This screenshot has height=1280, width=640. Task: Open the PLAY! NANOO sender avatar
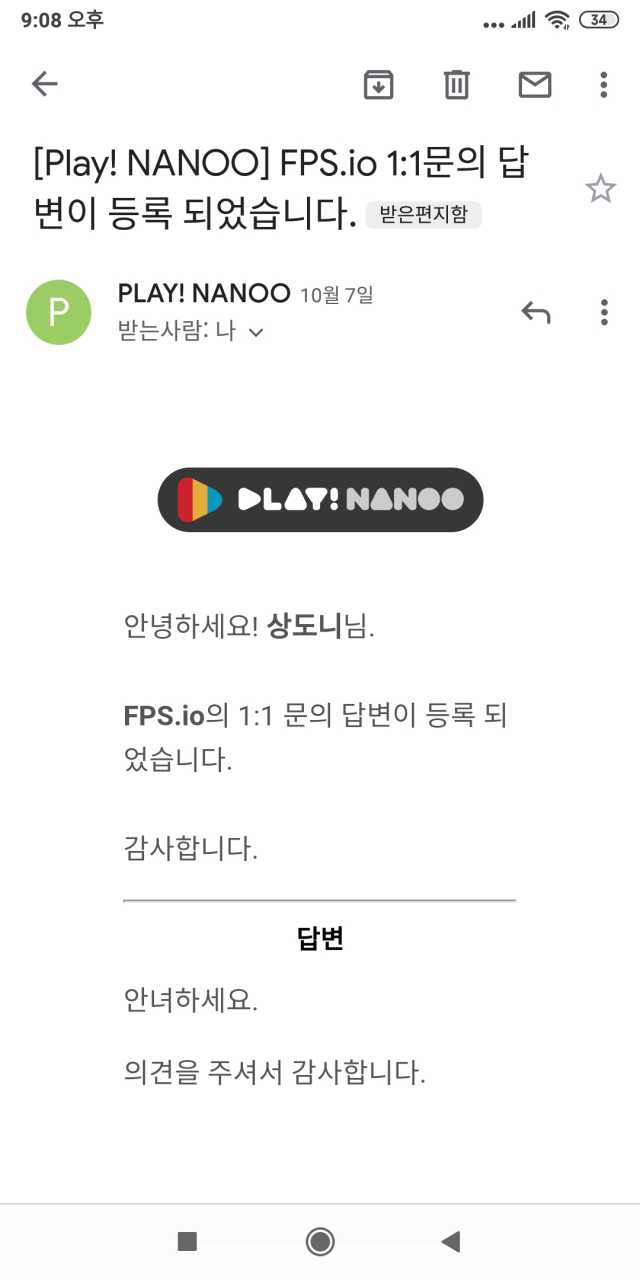58,313
